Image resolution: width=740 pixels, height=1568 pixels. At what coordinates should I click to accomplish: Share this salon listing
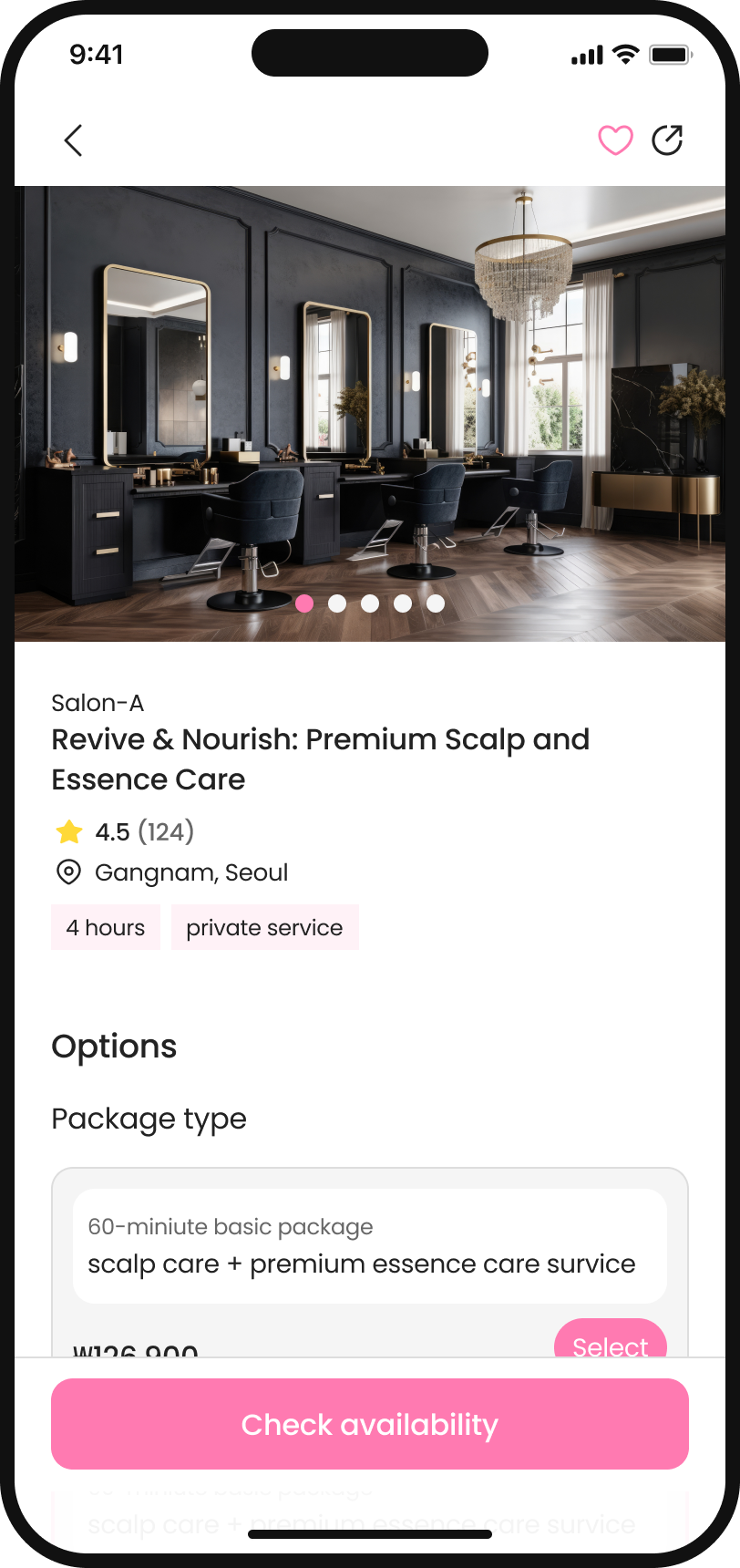pos(667,140)
